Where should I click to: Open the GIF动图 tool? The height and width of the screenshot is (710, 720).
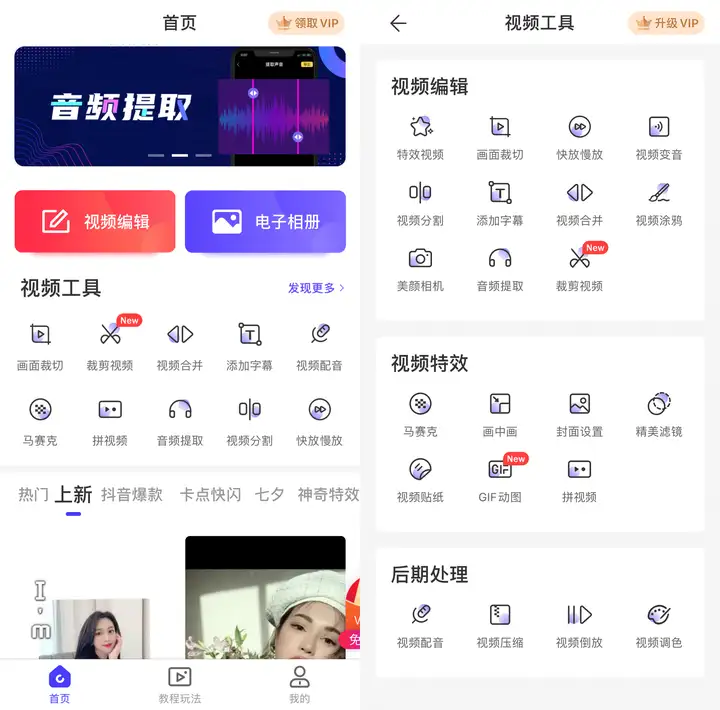[x=500, y=479]
